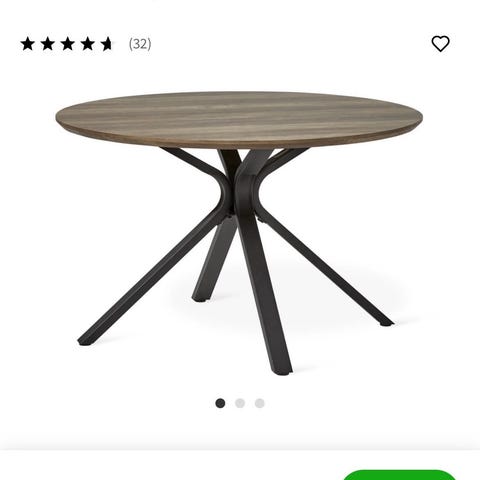Jump to the second image dot

pyautogui.click(x=240, y=403)
